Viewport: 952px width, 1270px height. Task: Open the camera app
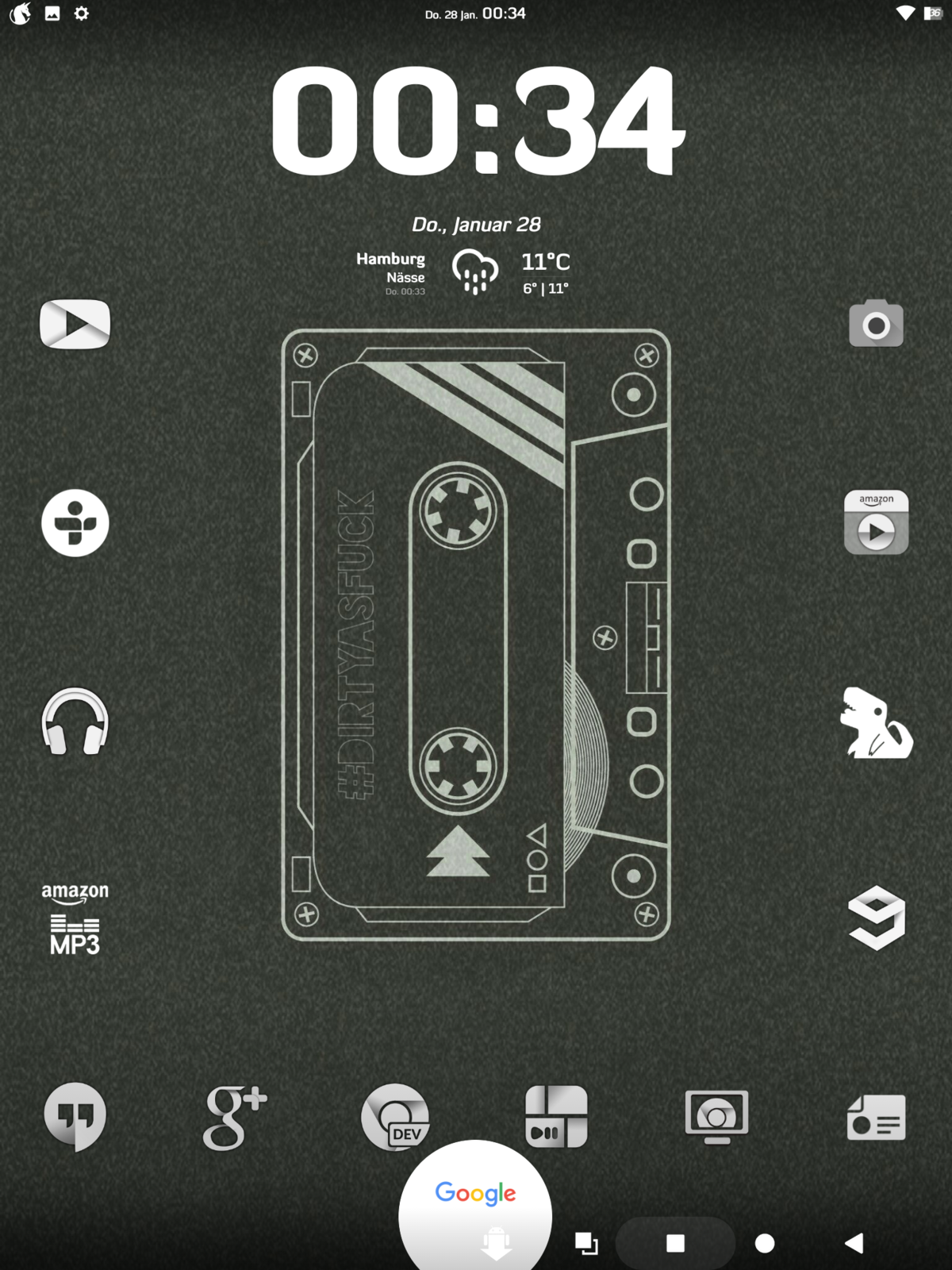coord(876,324)
